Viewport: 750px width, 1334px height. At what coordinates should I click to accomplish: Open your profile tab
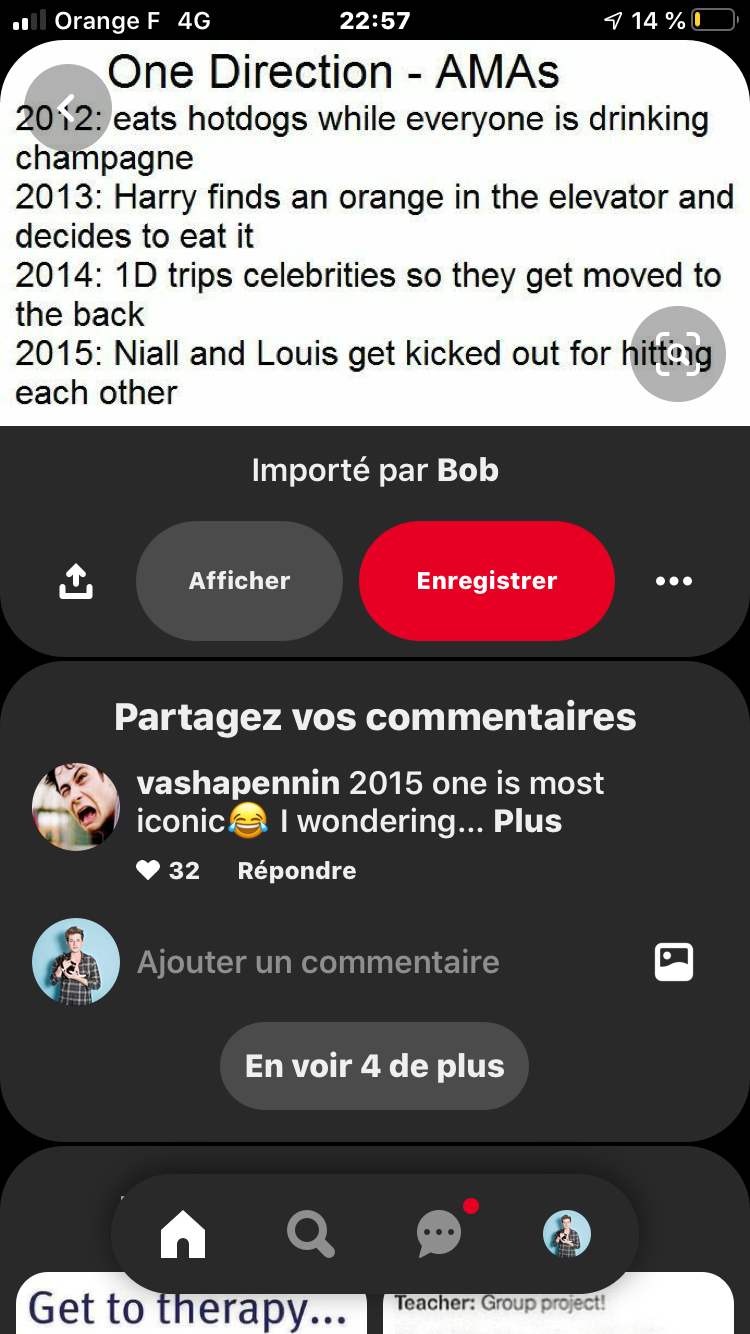tap(567, 1235)
